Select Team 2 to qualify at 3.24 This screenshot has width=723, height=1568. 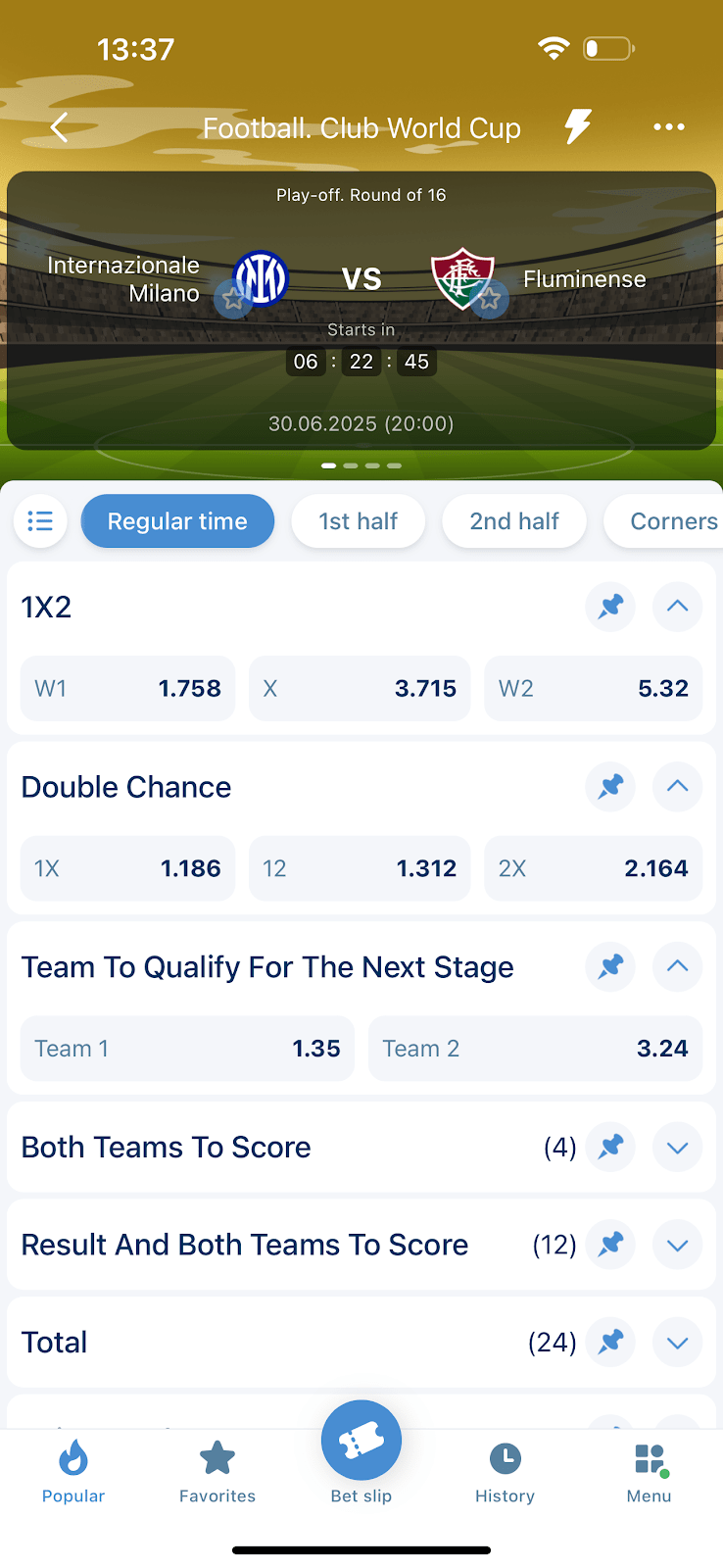tap(535, 1049)
